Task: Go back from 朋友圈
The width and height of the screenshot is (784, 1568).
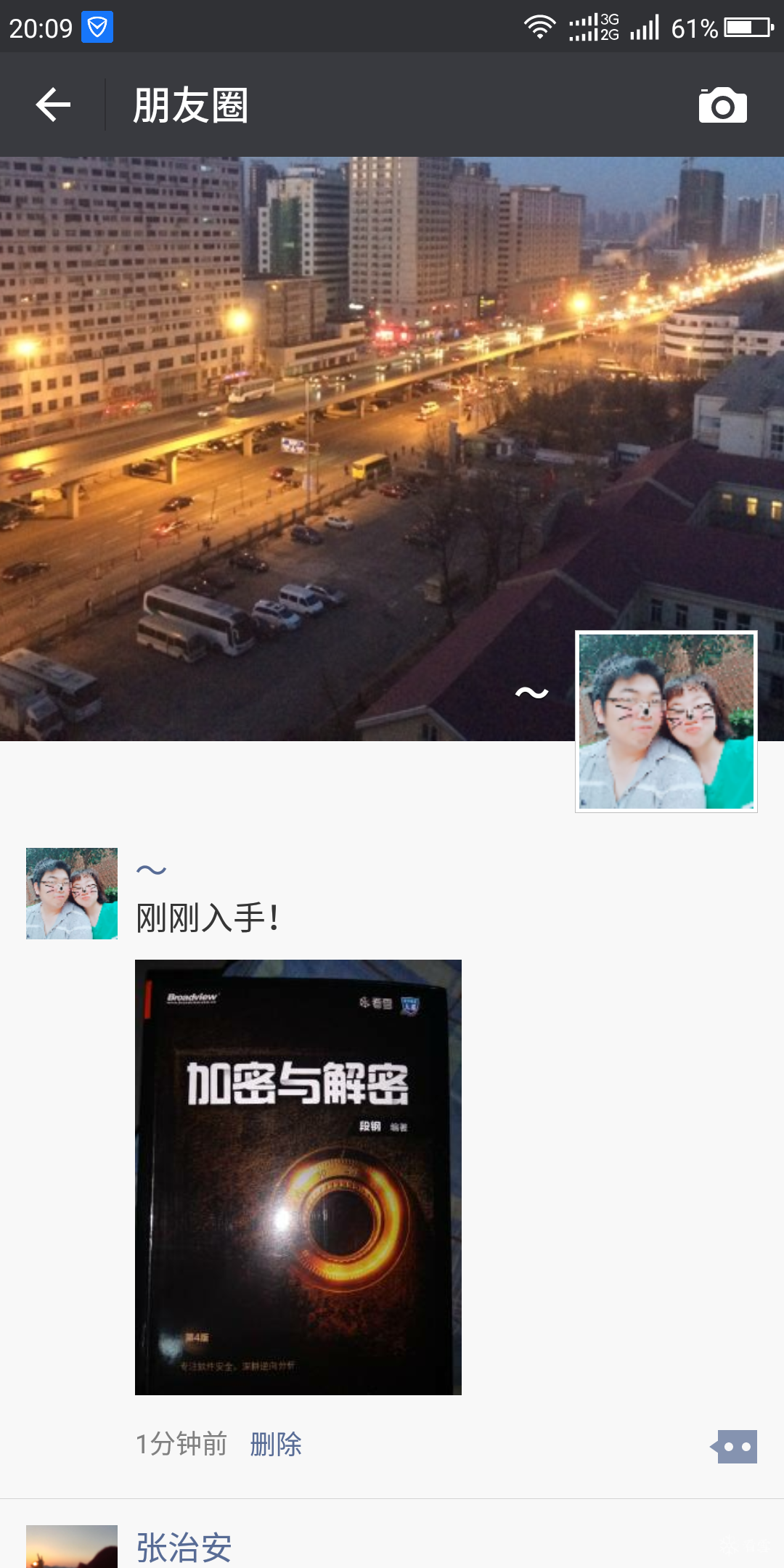Action: (53, 105)
